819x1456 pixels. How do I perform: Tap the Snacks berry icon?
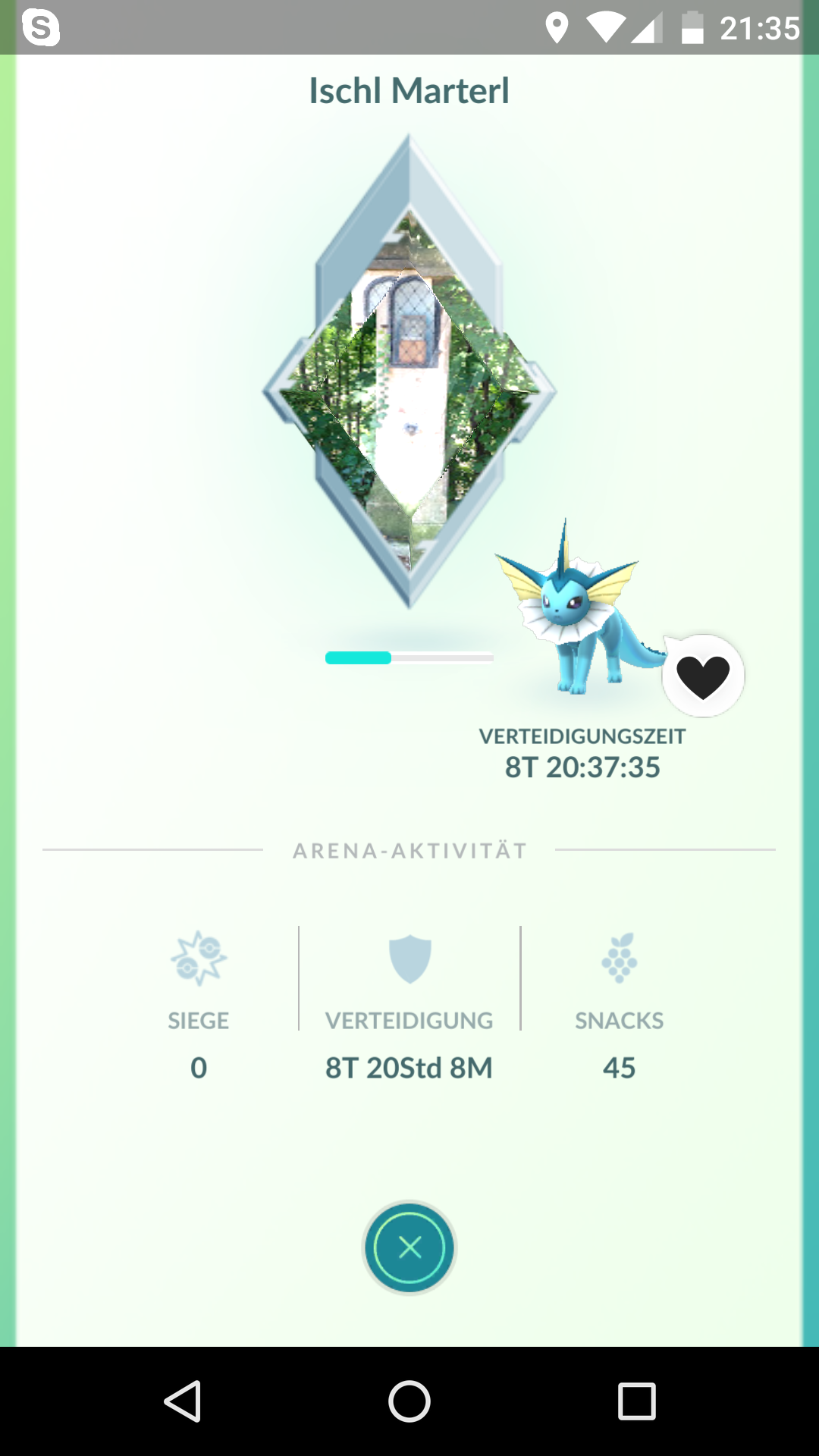pos(619,957)
